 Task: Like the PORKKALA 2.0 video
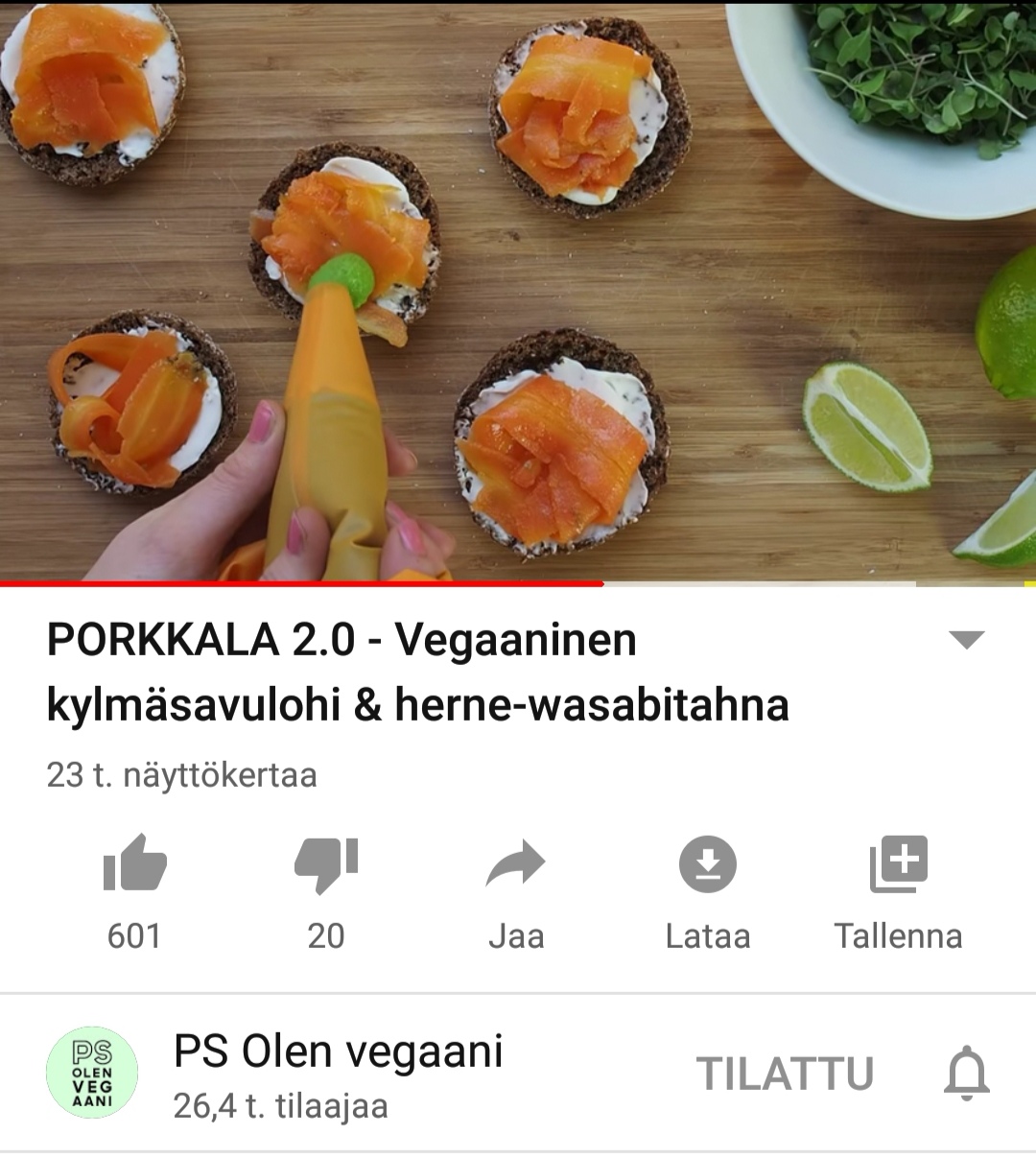[134, 864]
